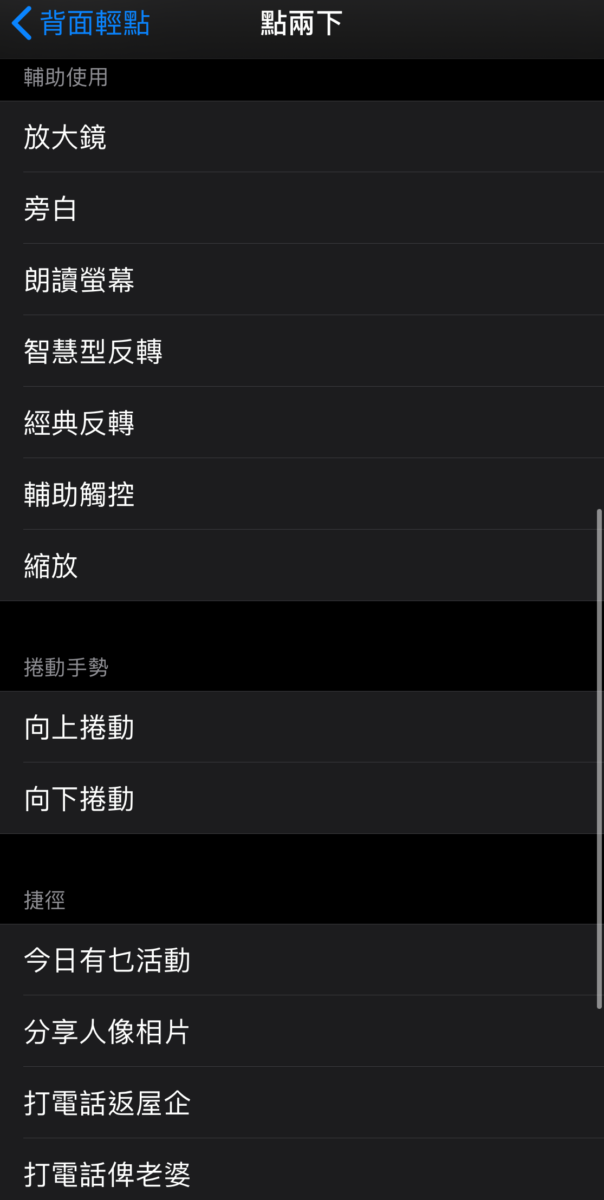Select 放大鏡 for double tap
The width and height of the screenshot is (604, 1200).
302,137
